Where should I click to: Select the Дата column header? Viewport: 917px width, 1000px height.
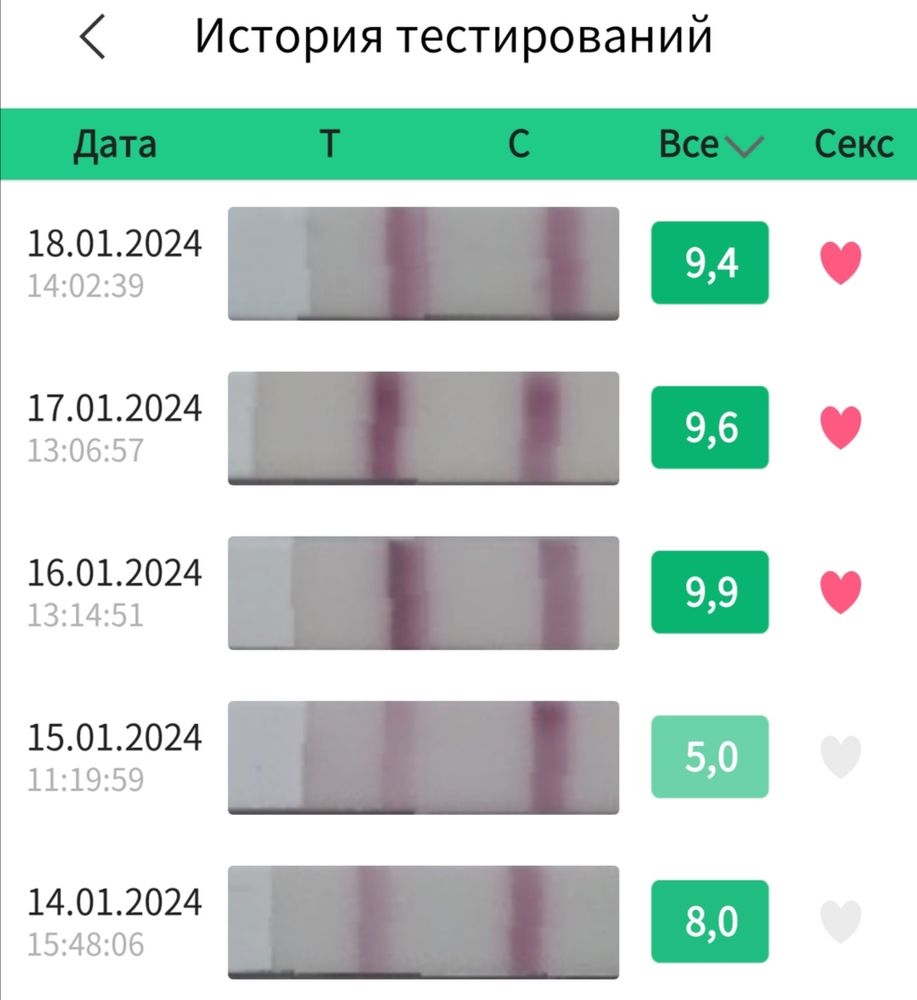(x=117, y=144)
